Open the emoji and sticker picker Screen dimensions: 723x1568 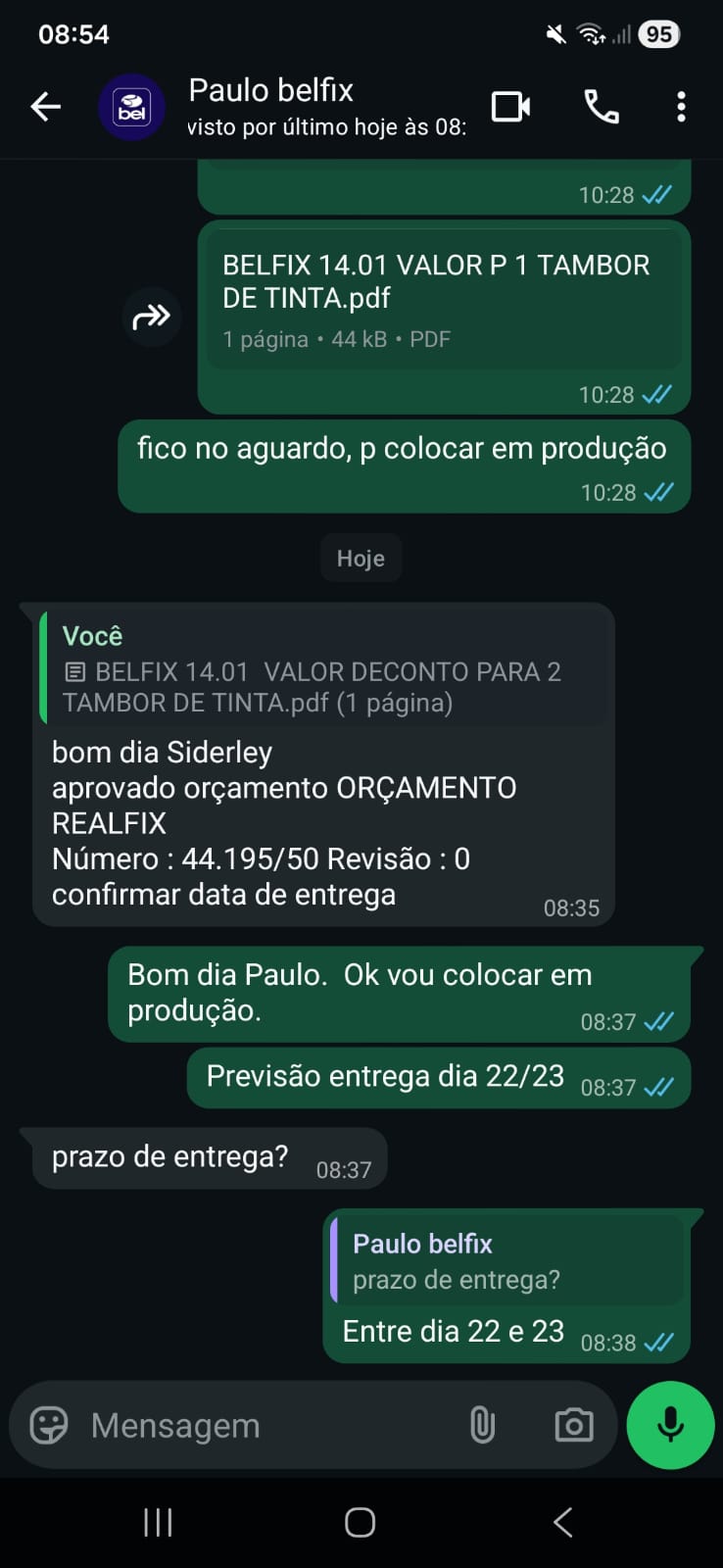[49, 1425]
